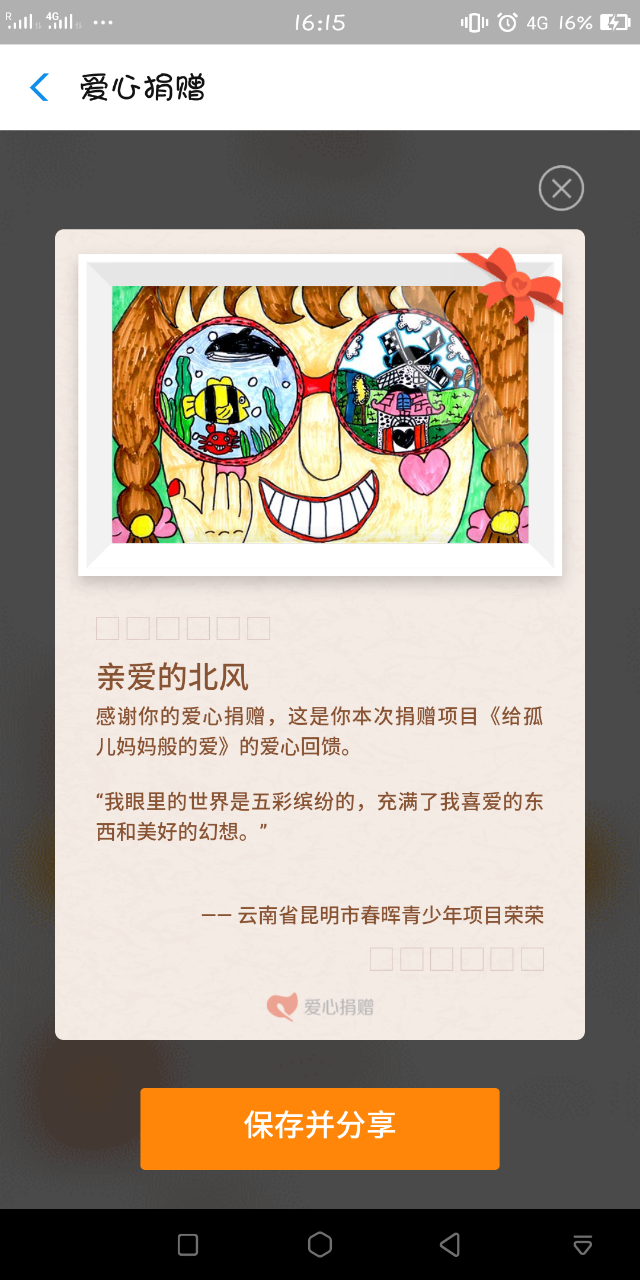640x1280 pixels.
Task: Tap the 保存并分享 button
Action: click(320, 1128)
